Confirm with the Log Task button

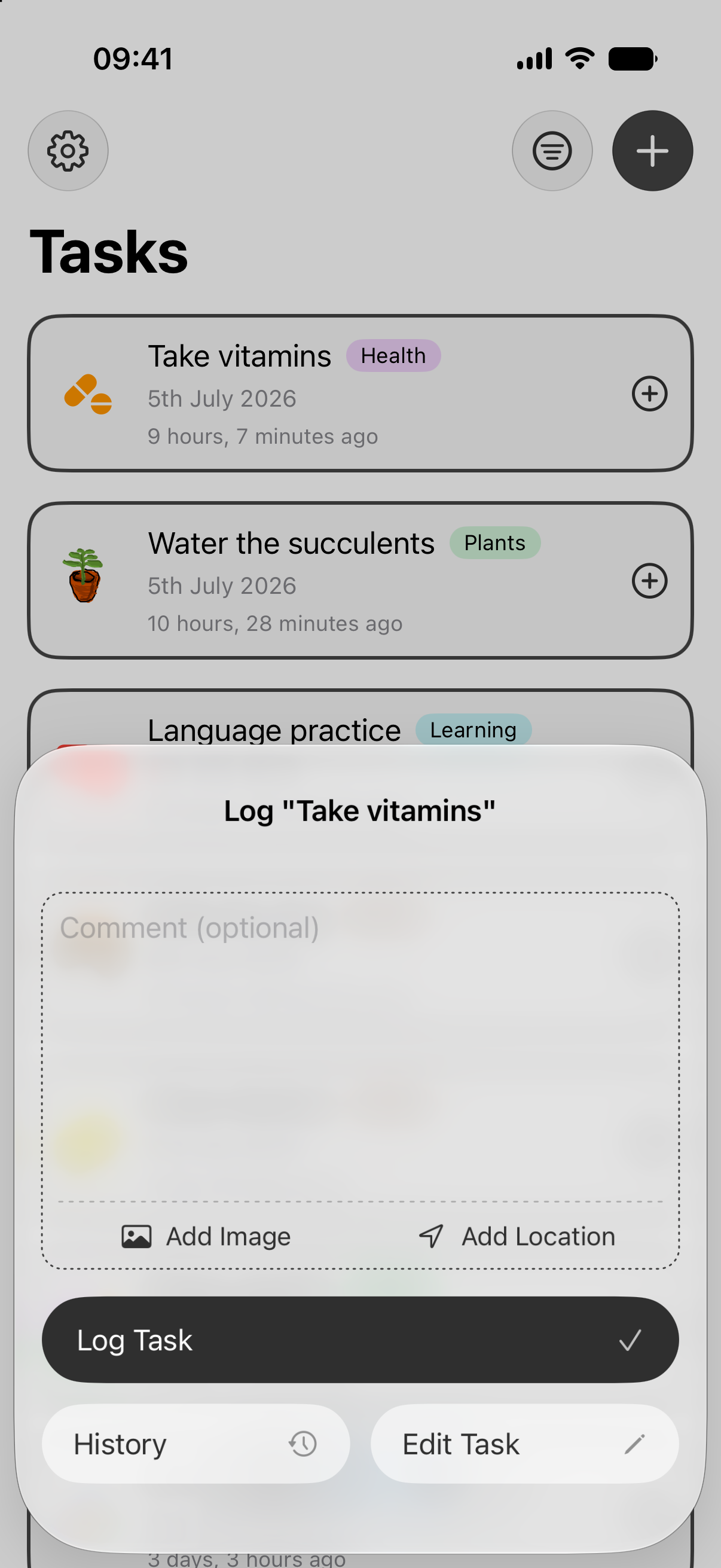point(360,1340)
